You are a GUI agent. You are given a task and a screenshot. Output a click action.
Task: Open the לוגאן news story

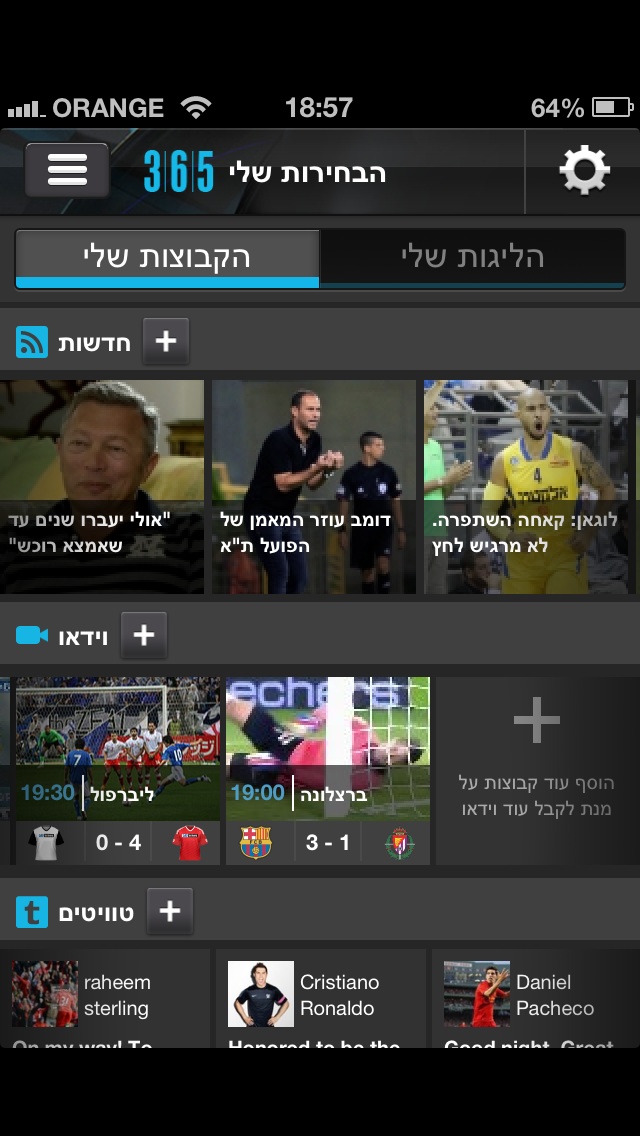(527, 486)
